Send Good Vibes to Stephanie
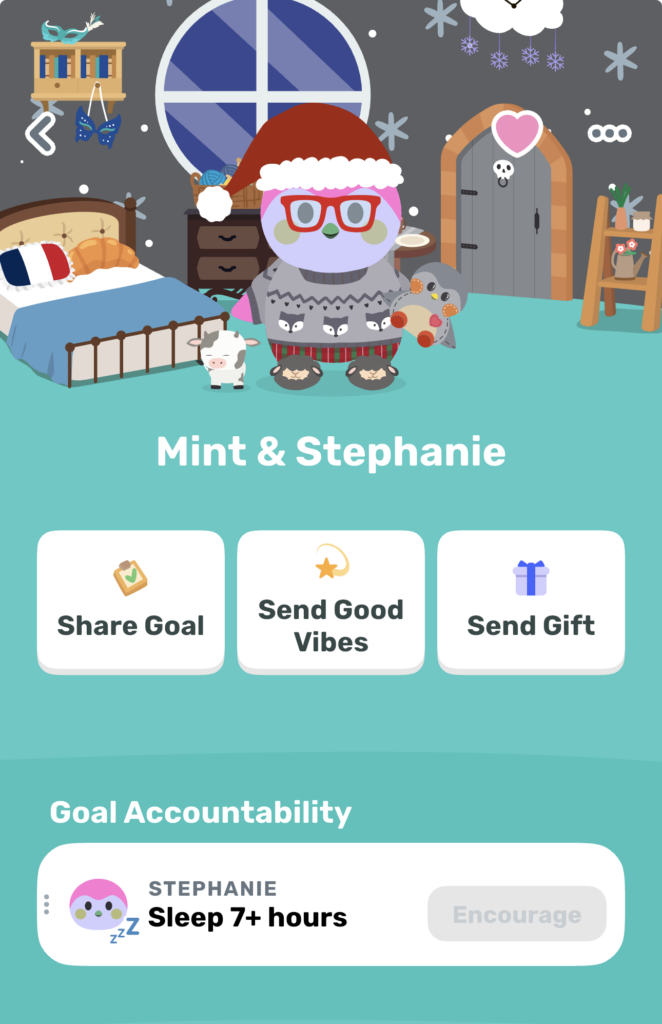 331,601
